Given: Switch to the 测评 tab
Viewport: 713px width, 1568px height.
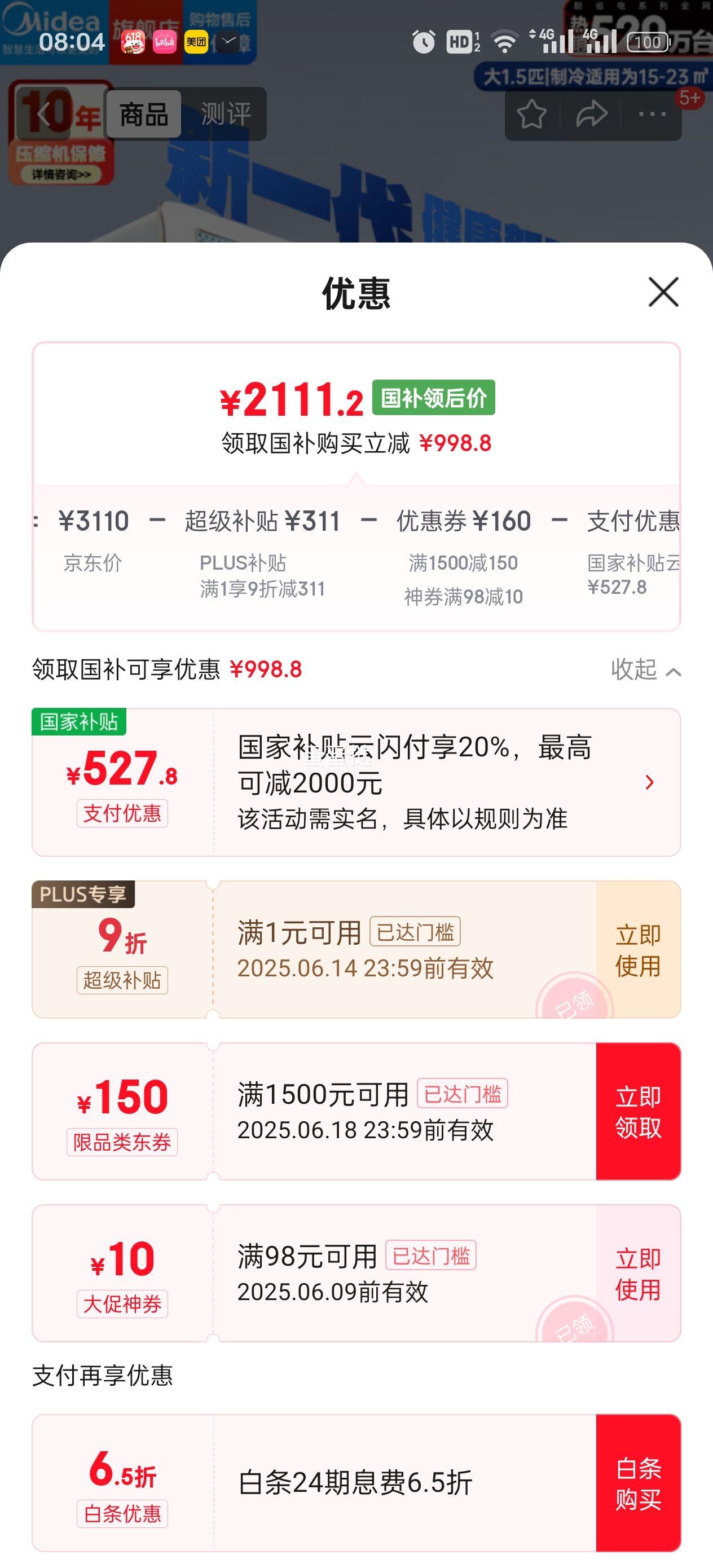Looking at the screenshot, I should pyautogui.click(x=225, y=114).
